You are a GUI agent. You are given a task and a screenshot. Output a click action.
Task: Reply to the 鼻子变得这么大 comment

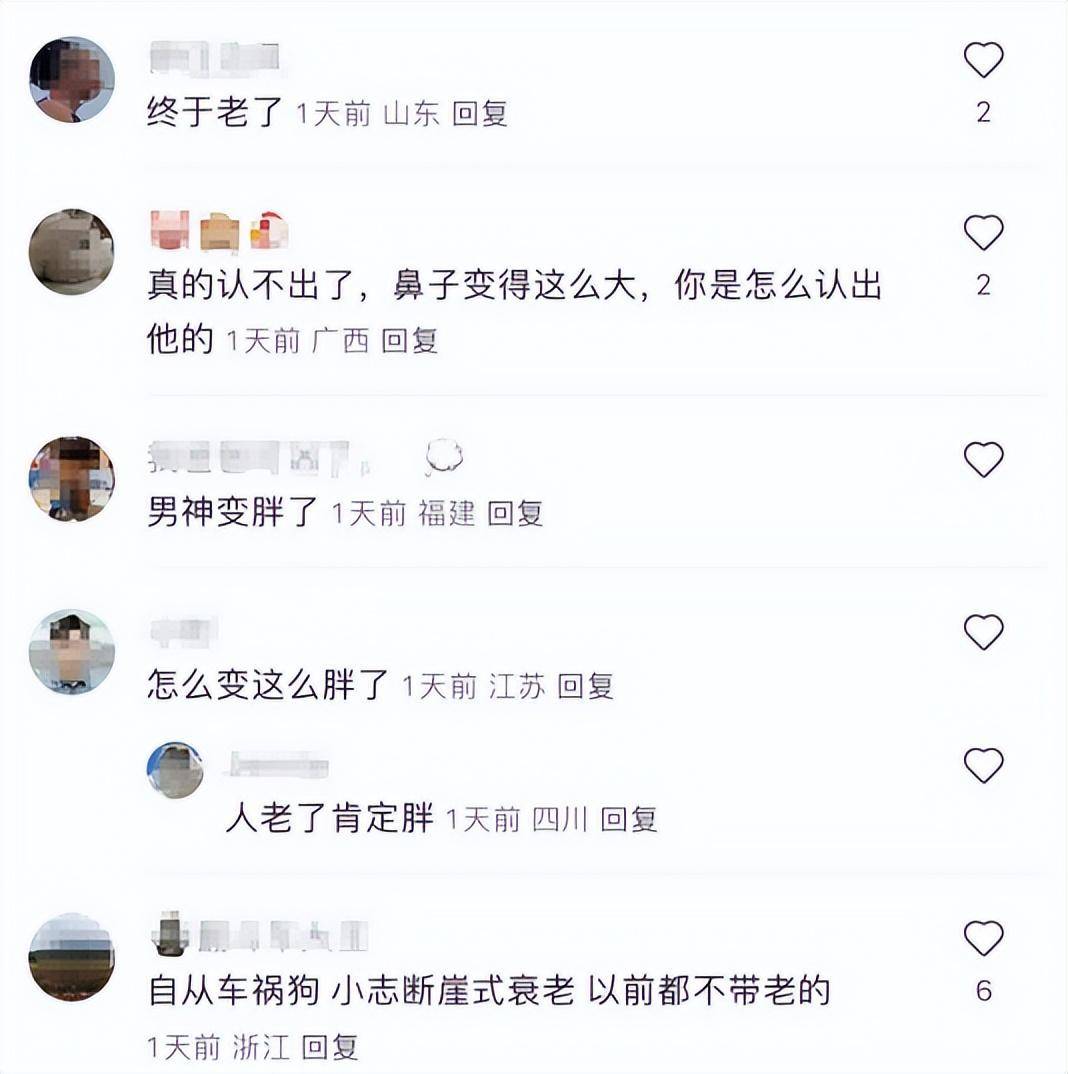pos(410,341)
